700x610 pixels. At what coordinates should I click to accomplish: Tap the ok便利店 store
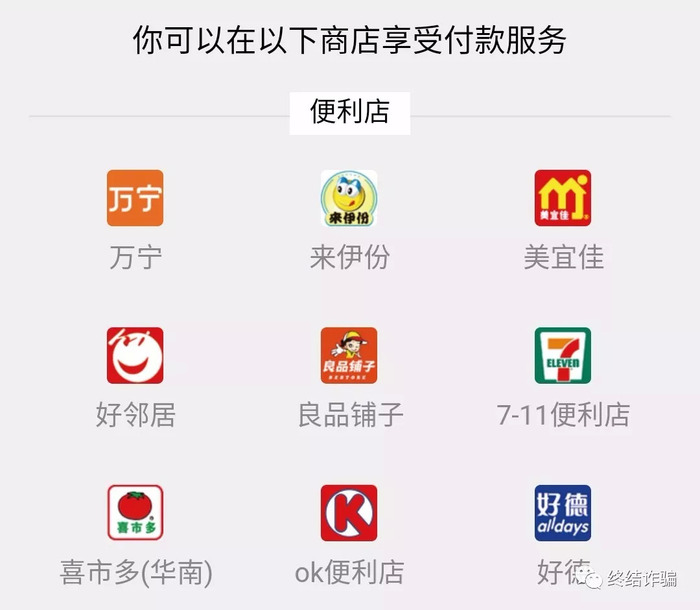click(x=349, y=513)
